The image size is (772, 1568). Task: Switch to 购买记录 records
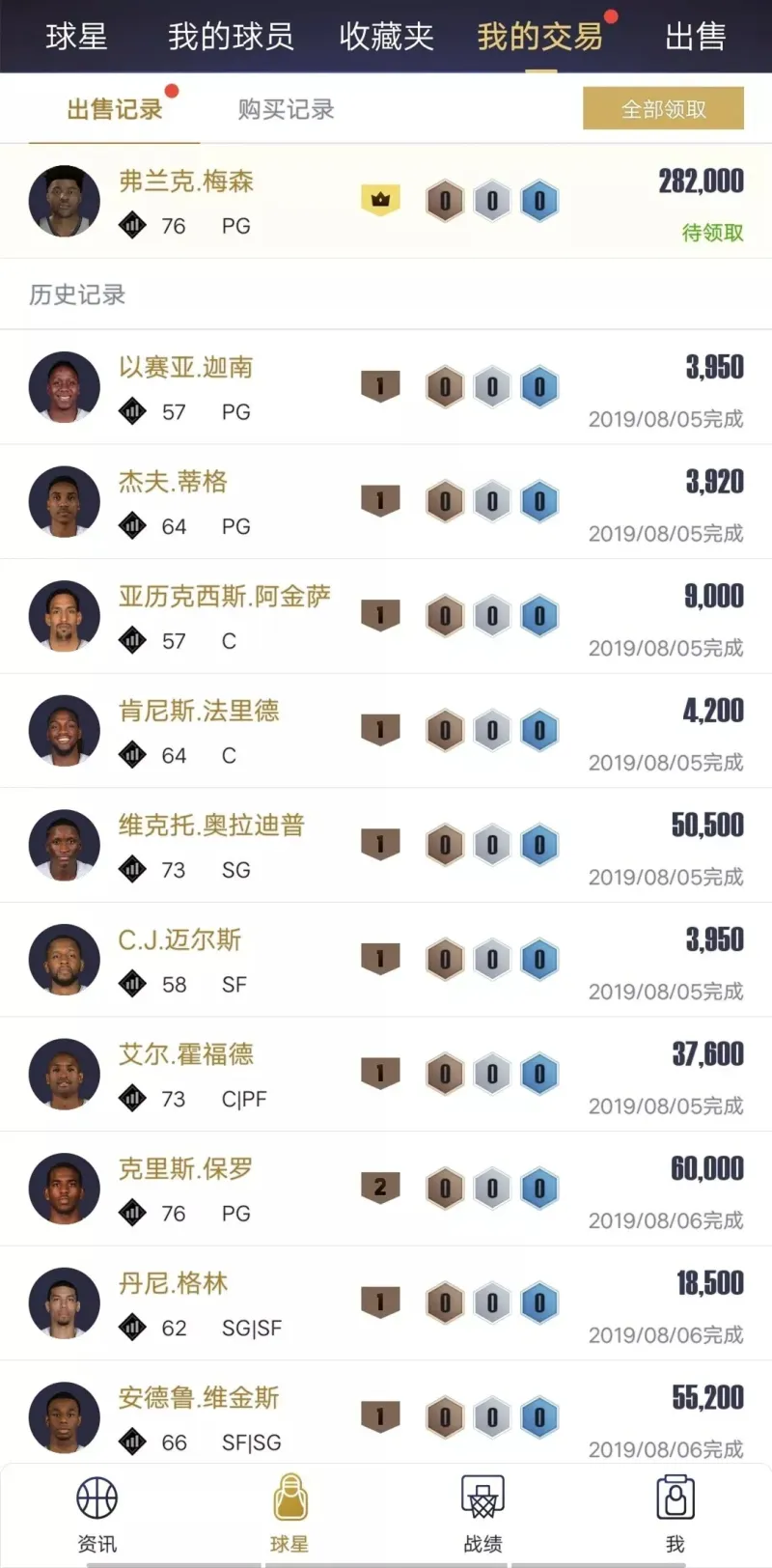point(286,109)
